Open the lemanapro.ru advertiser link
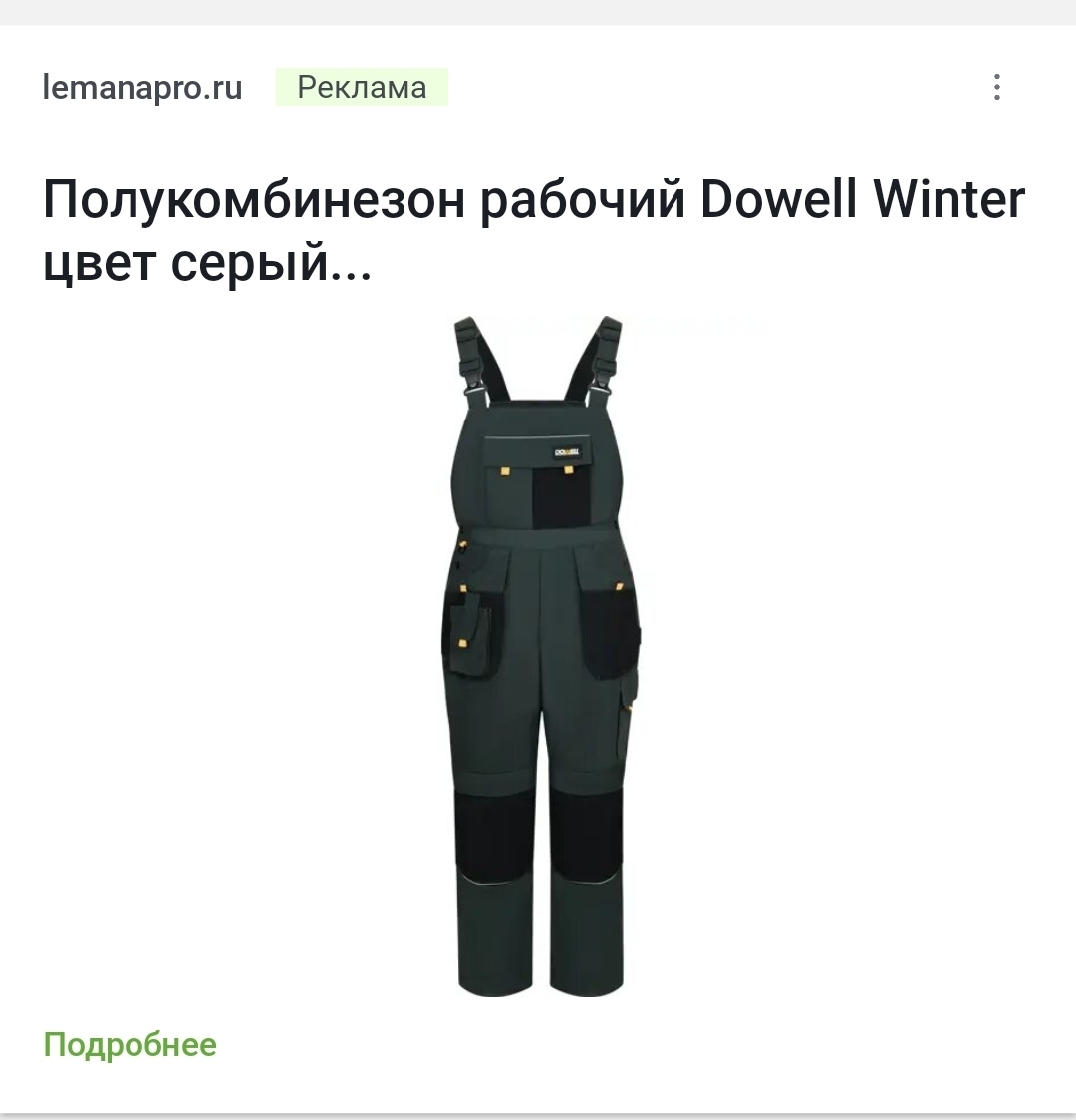The height and width of the screenshot is (1120, 1076). (x=142, y=88)
